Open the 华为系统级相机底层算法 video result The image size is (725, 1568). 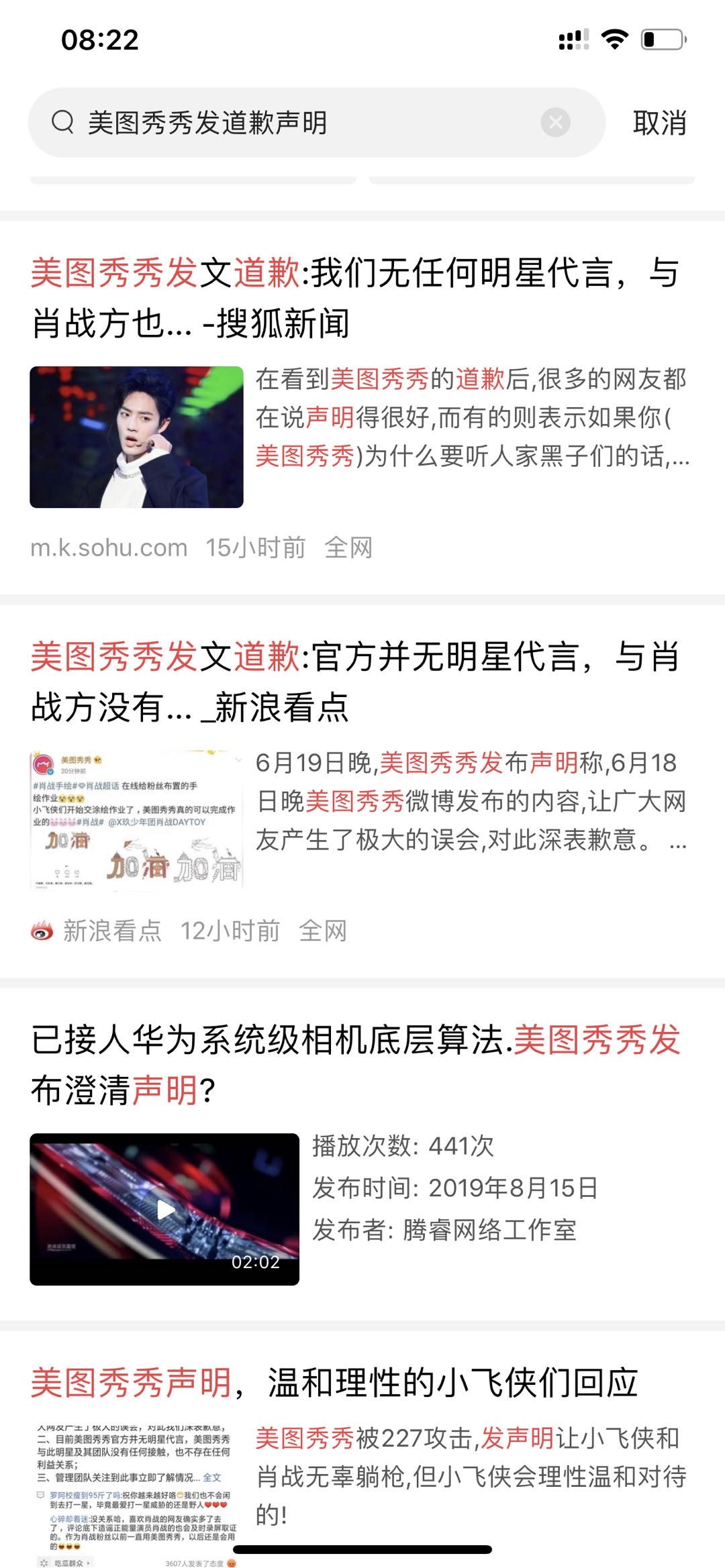pos(356,1065)
